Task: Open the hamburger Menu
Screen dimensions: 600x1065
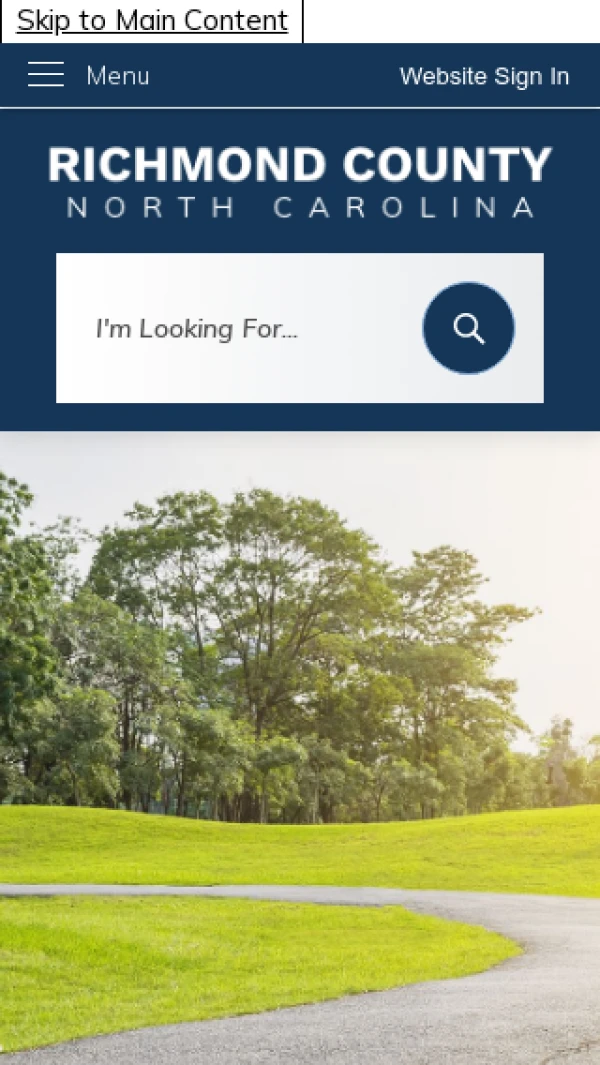Action: 88,75
